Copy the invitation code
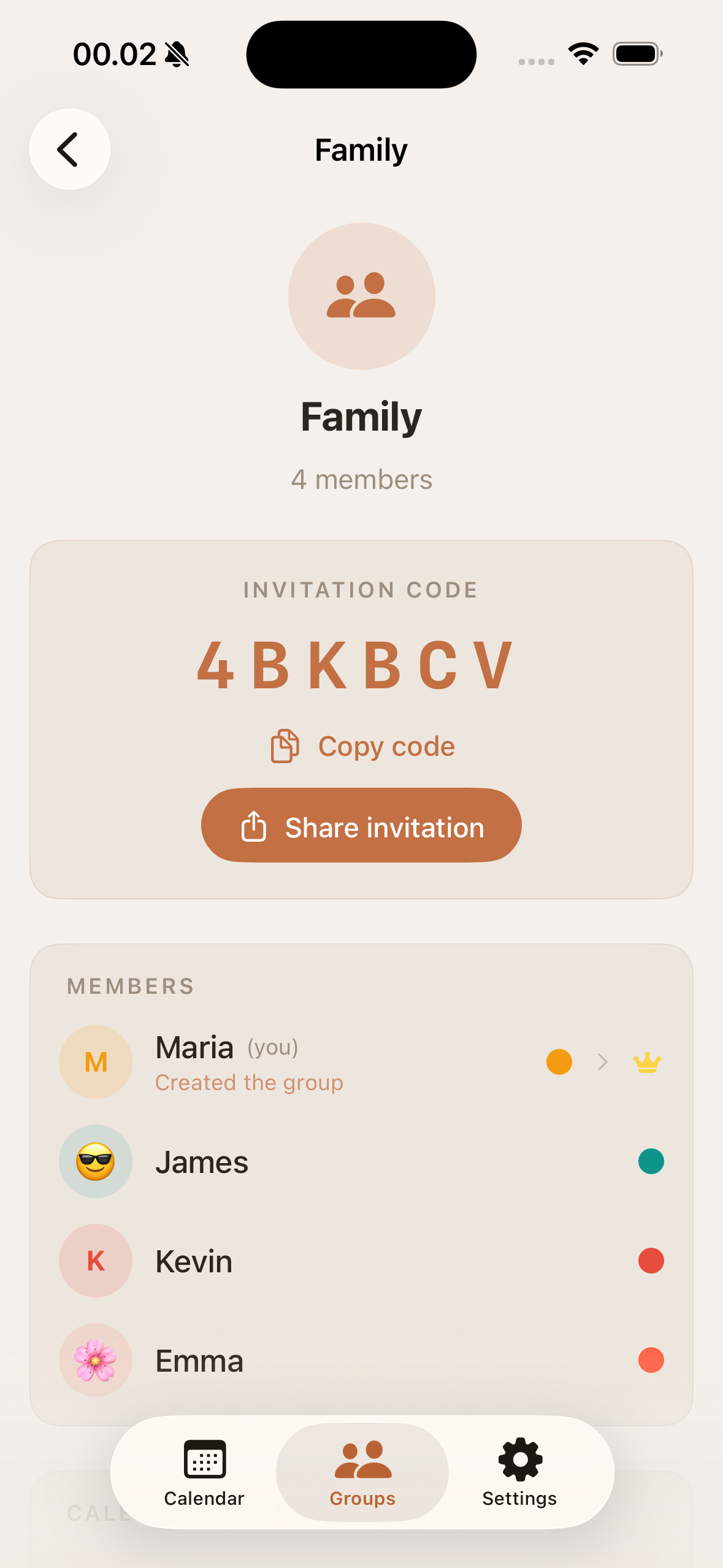The image size is (723, 1568). 363,746
